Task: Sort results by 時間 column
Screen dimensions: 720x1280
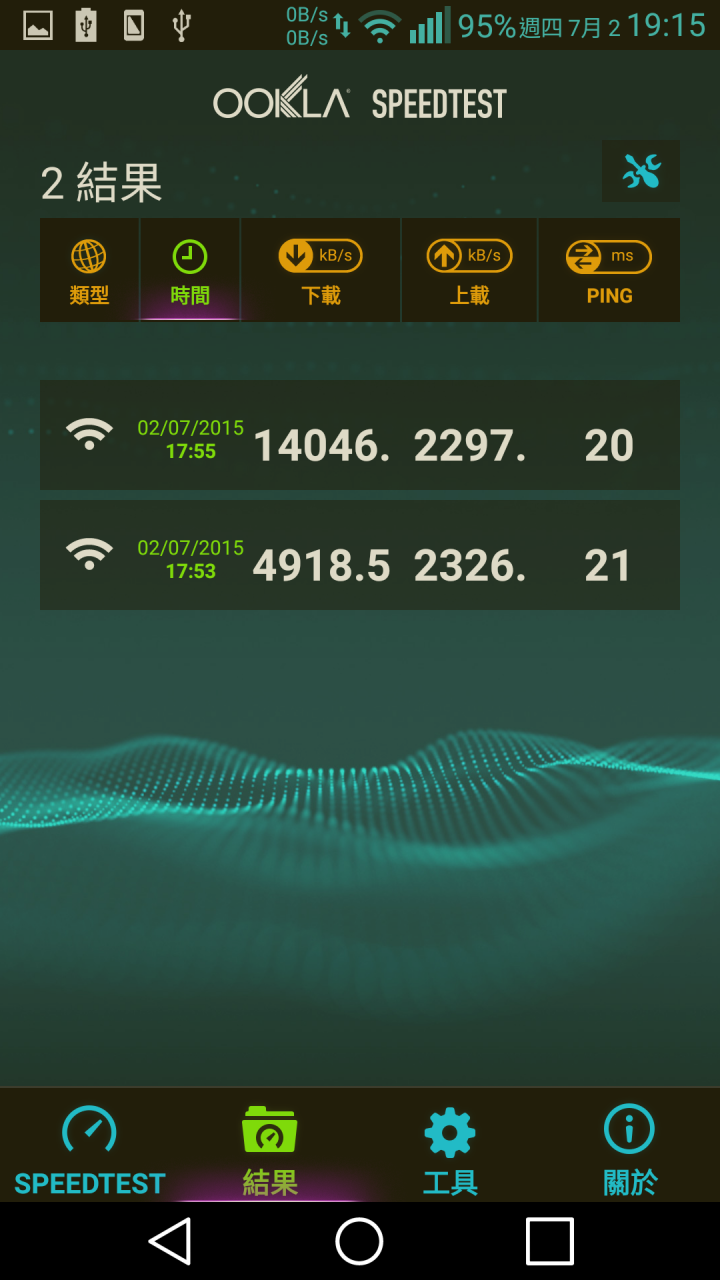Action: click(190, 271)
